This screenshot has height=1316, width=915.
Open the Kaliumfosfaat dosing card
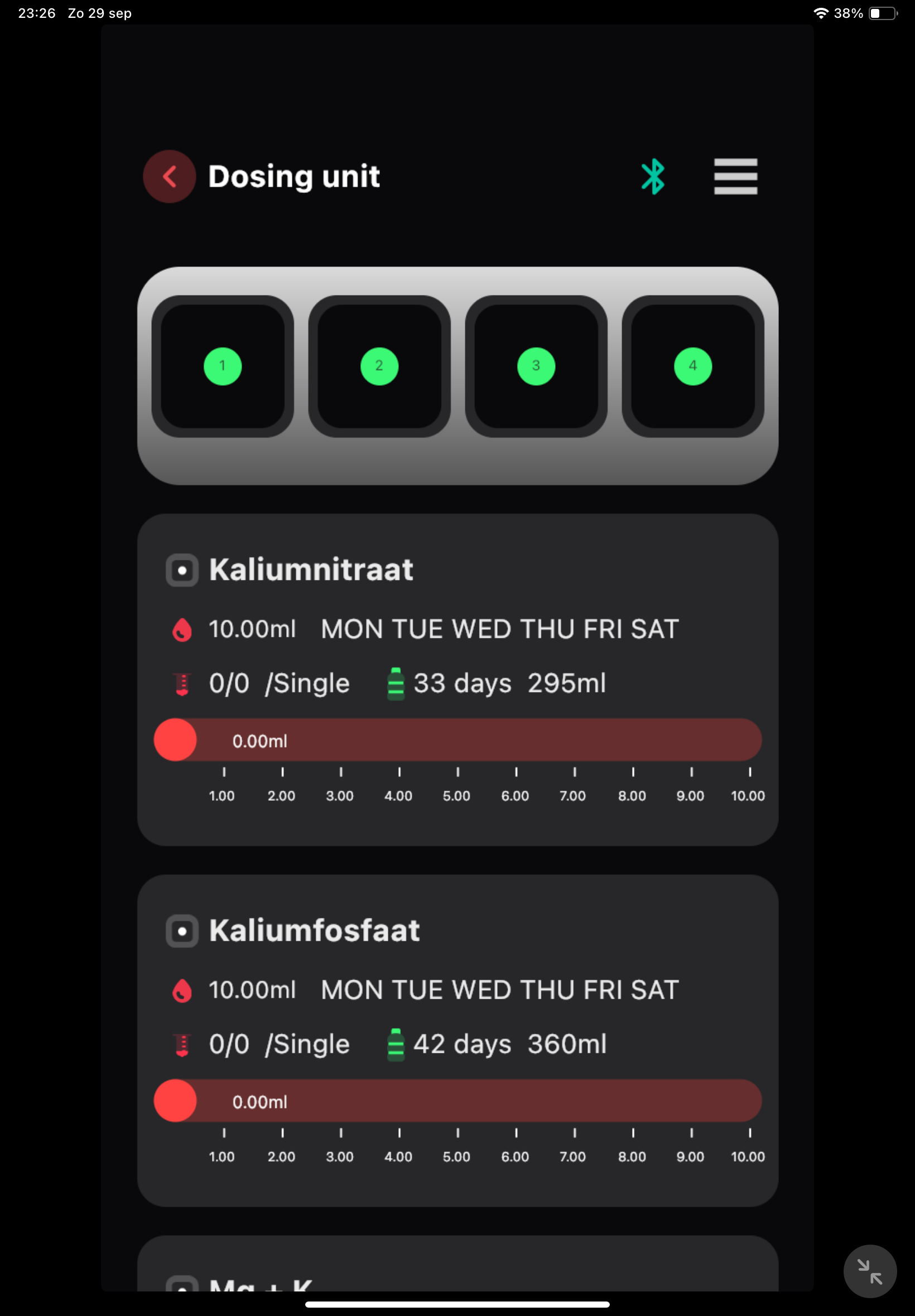click(x=314, y=931)
